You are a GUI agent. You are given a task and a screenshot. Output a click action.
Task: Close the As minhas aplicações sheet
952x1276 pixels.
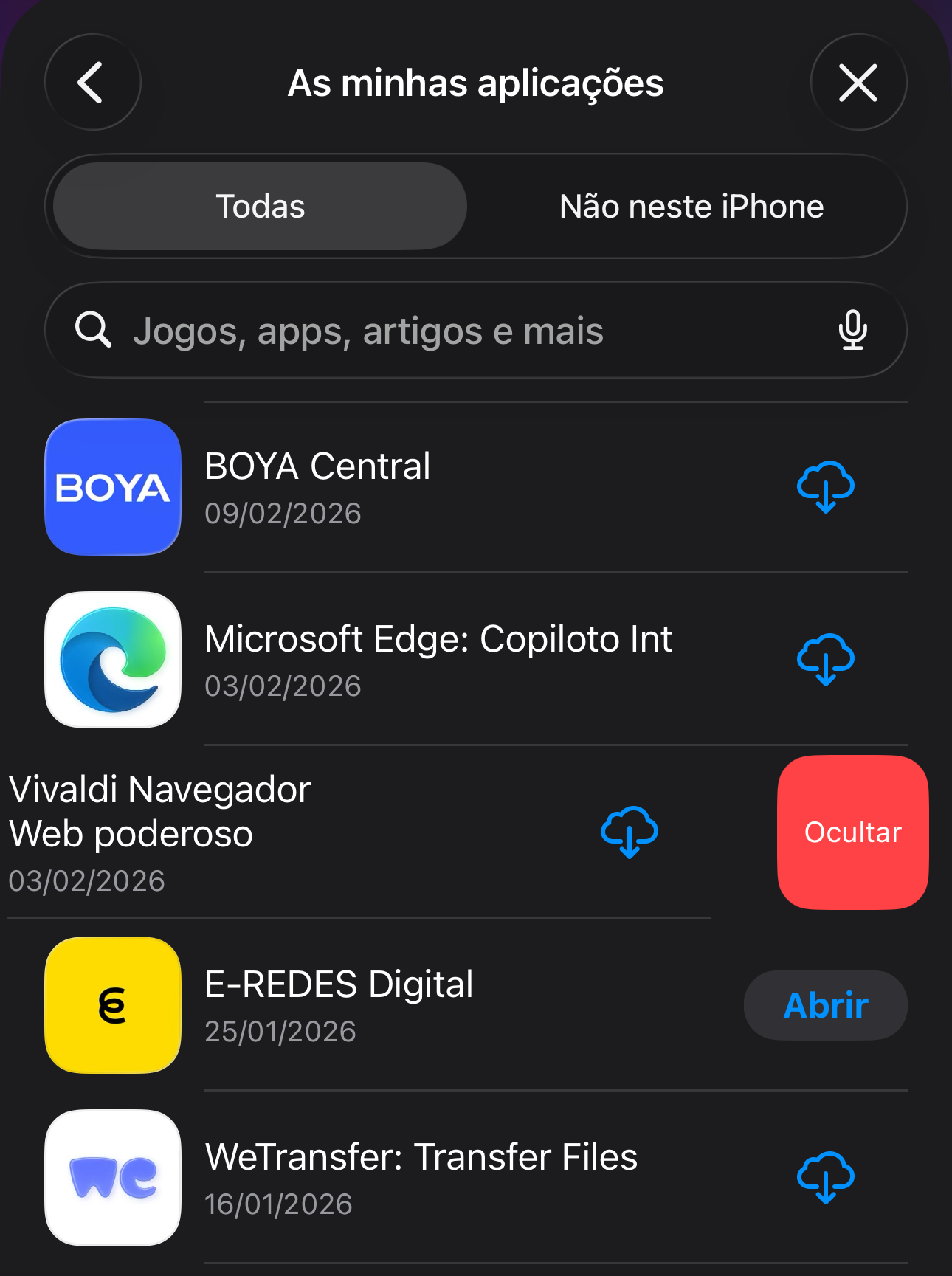(x=858, y=82)
